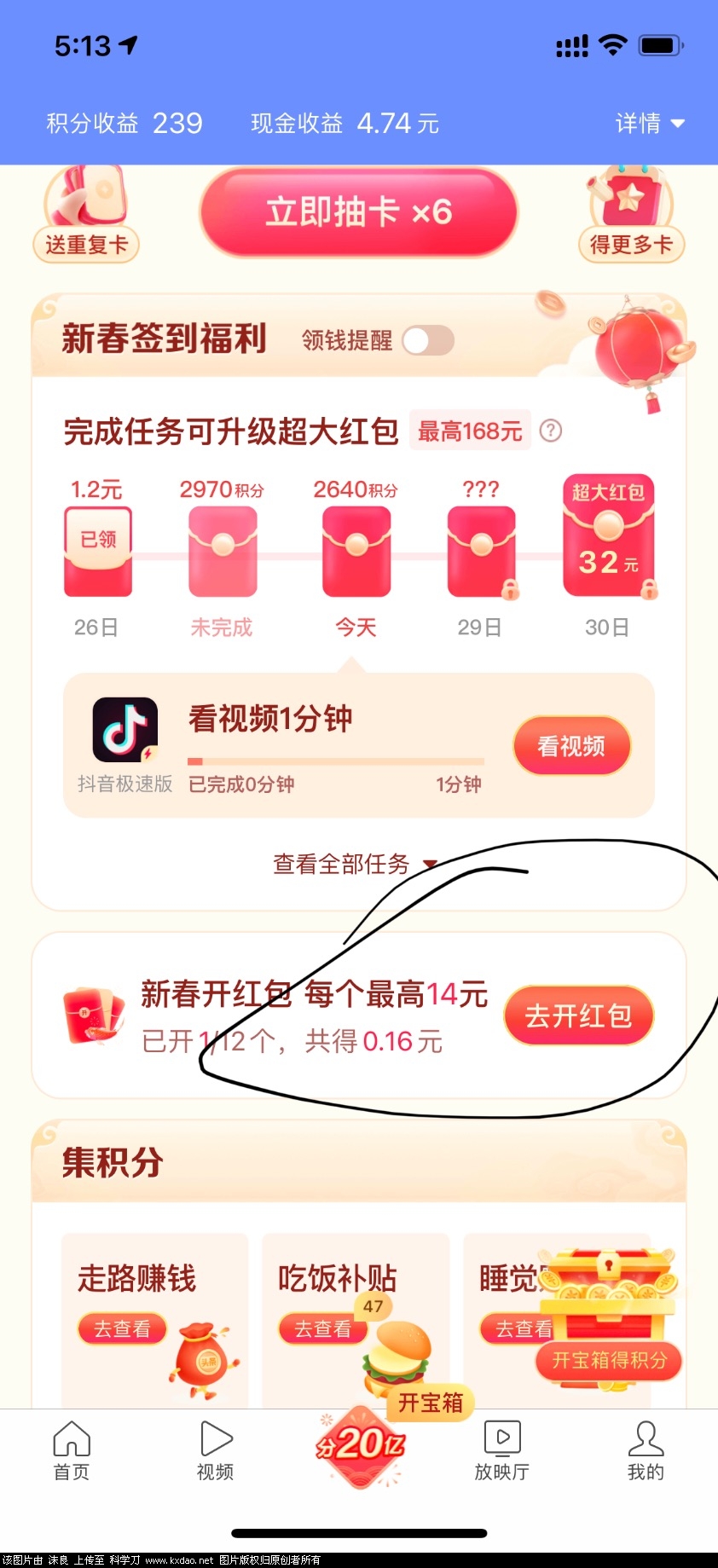Switch to the 首页 tab

72,1451
